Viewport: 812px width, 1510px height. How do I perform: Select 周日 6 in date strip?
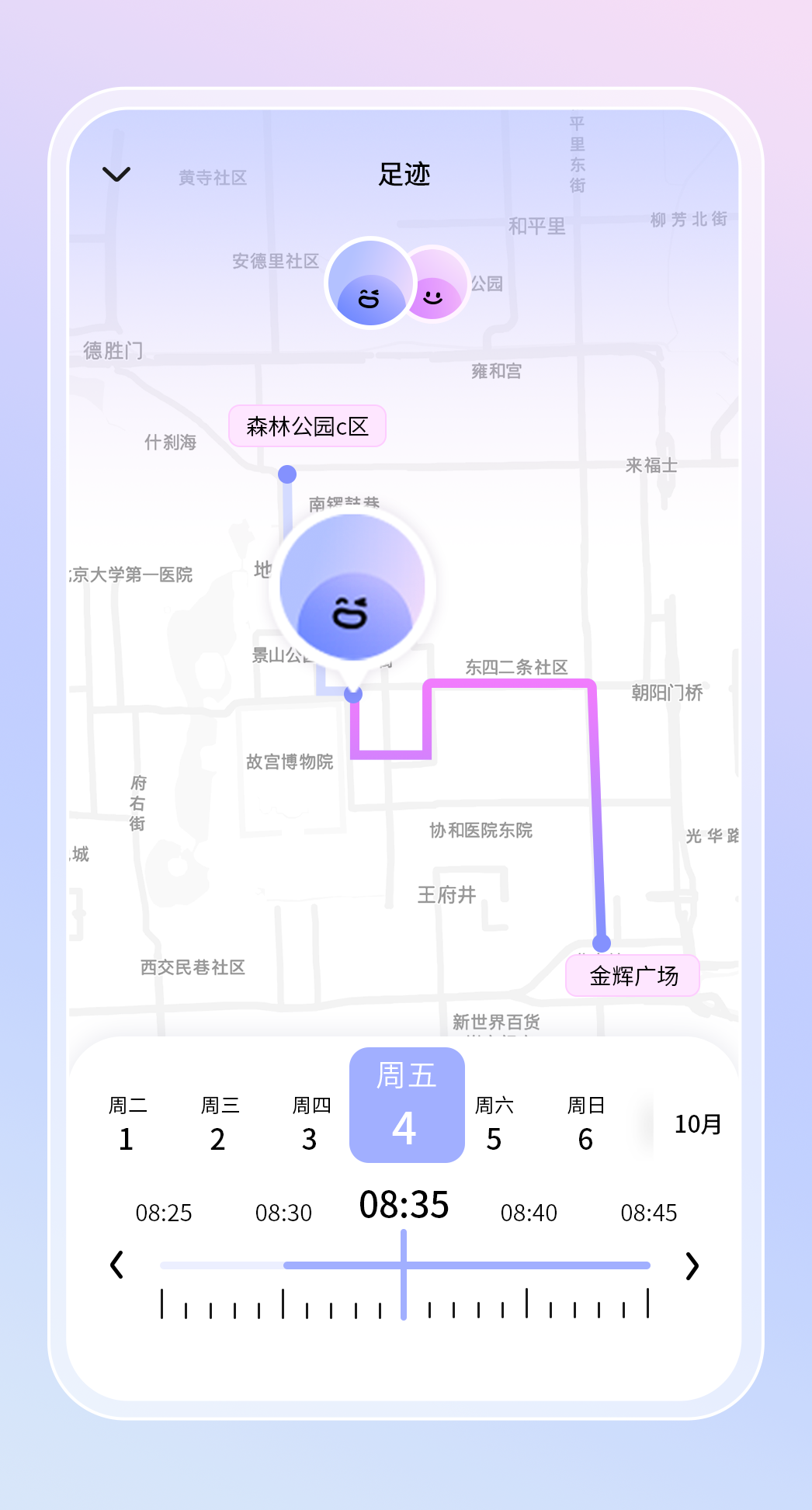(x=585, y=1123)
